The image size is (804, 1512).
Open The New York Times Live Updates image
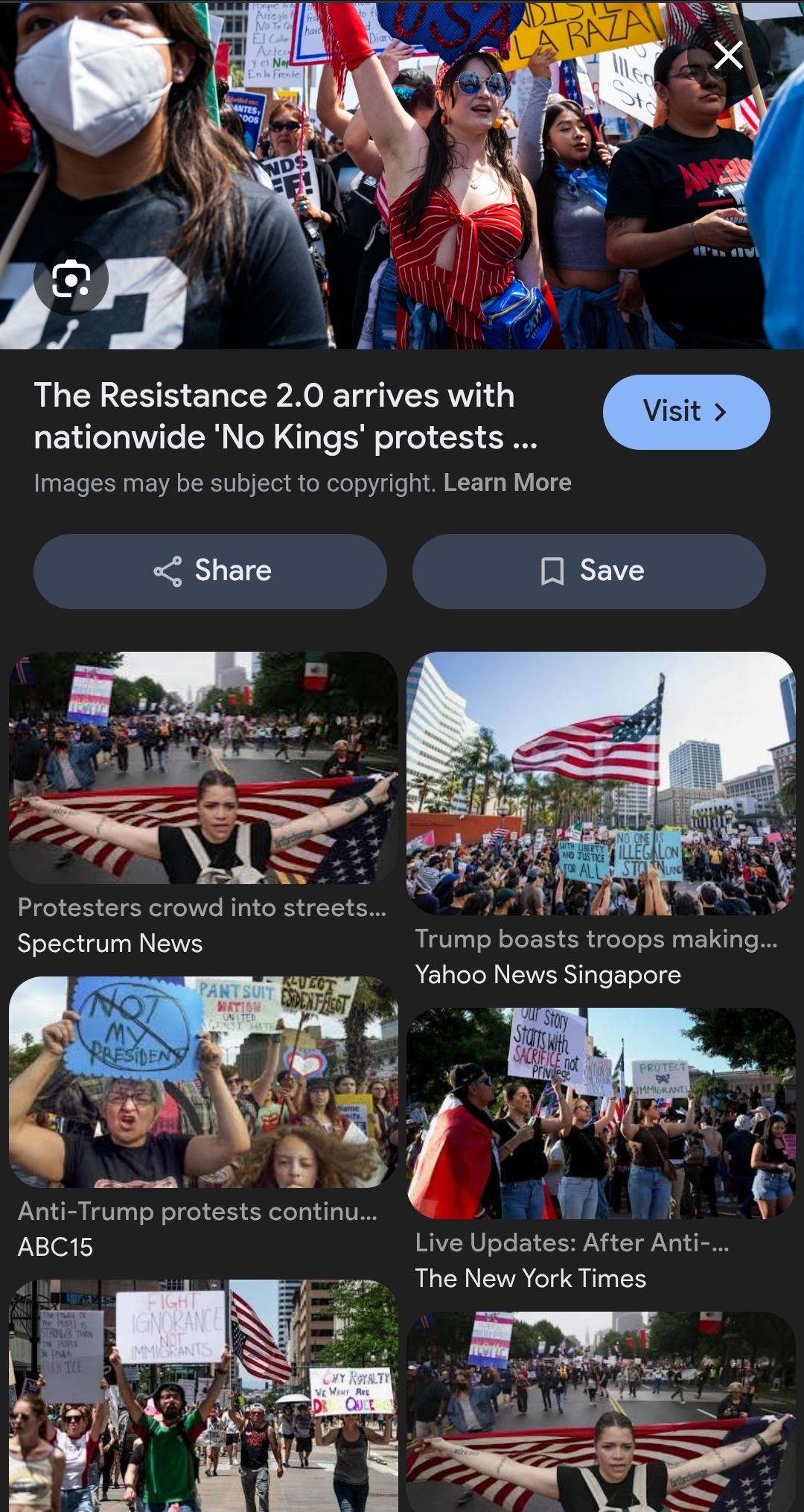tap(601, 1113)
